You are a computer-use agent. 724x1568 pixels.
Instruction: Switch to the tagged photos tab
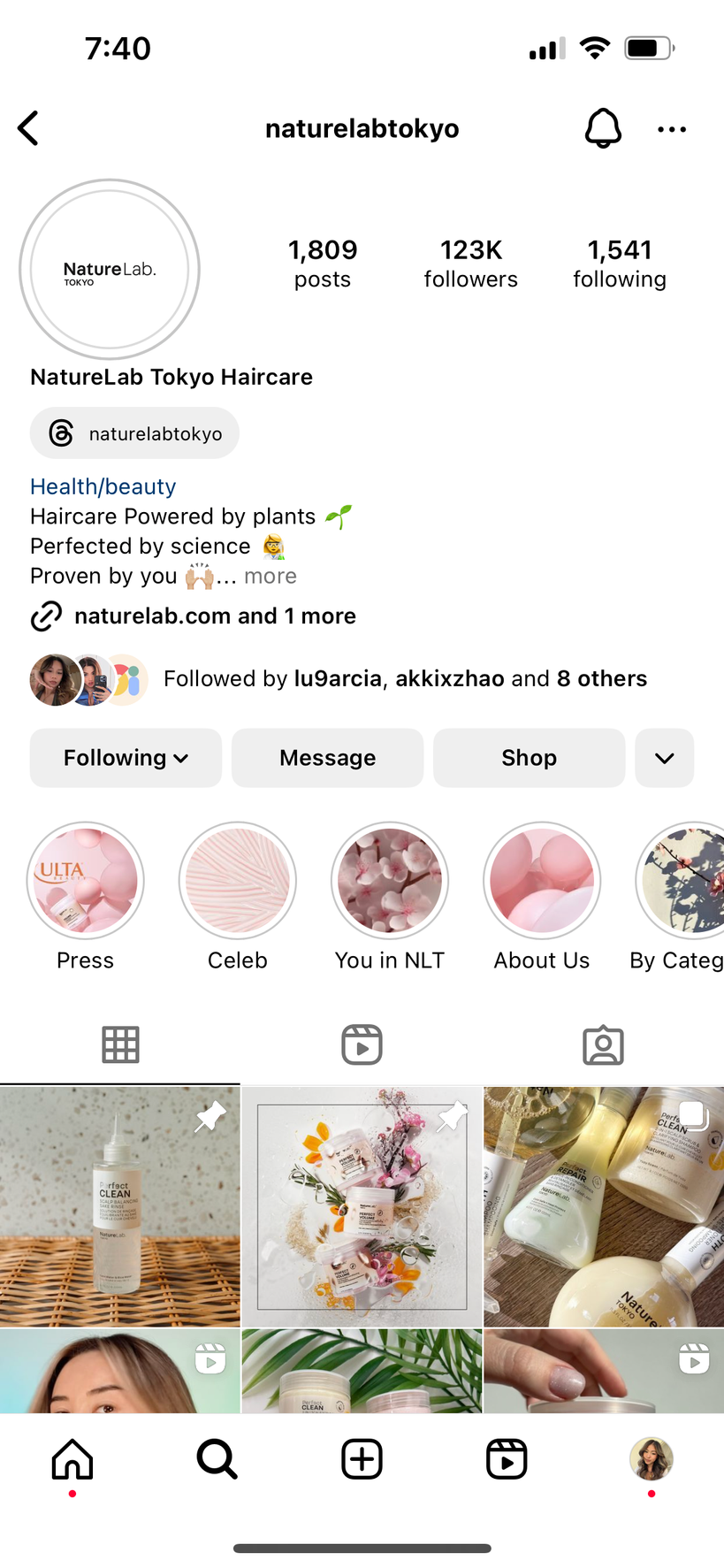click(x=603, y=1045)
